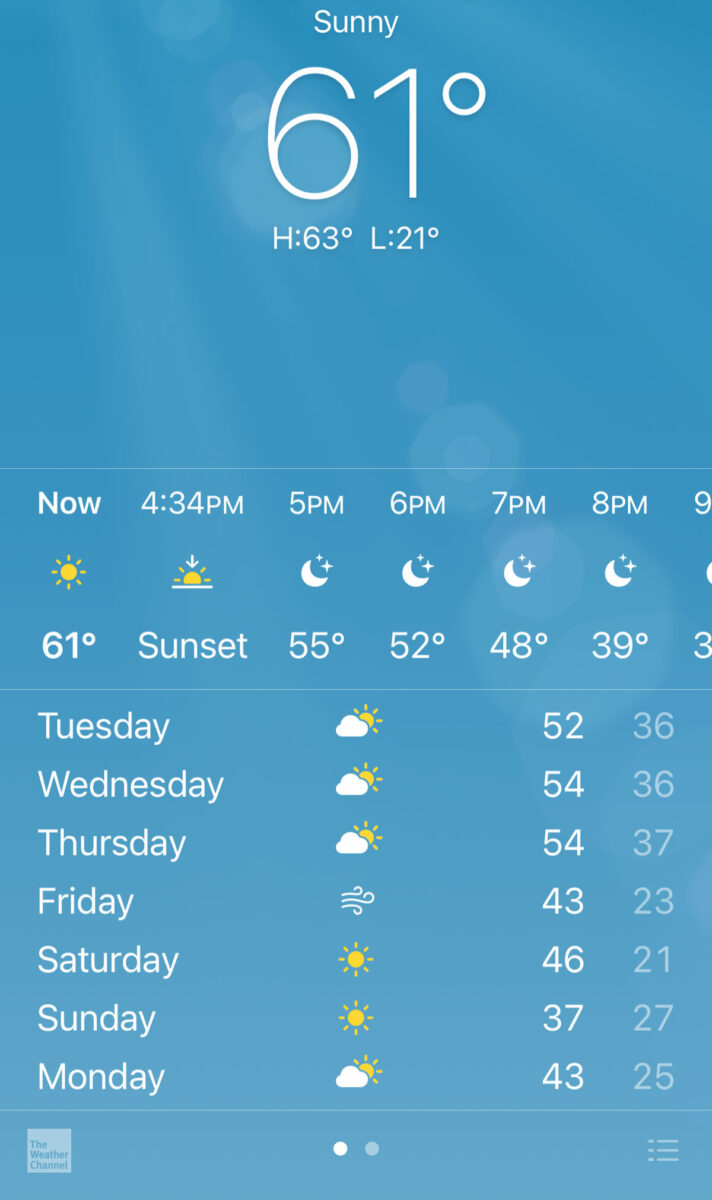Open the city list menu
The image size is (712, 1200).
[x=663, y=1150]
